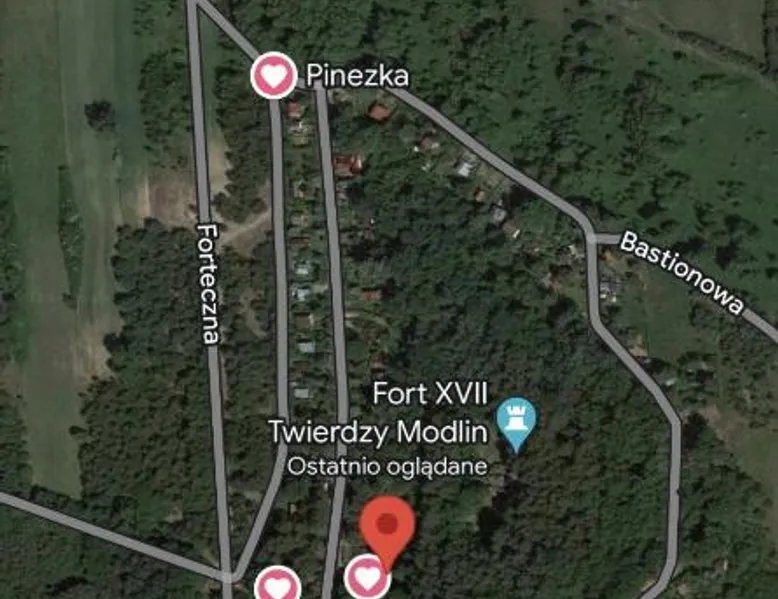
Task: Open the saved Pinezka heart pin
Action: click(273, 75)
